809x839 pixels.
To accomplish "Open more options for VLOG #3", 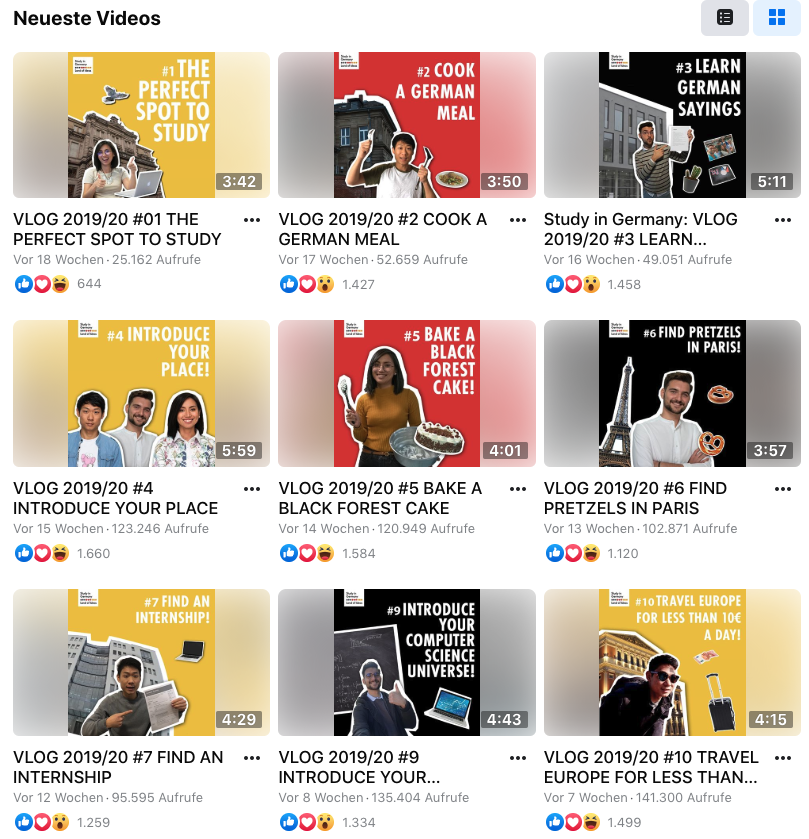I will click(x=783, y=220).
